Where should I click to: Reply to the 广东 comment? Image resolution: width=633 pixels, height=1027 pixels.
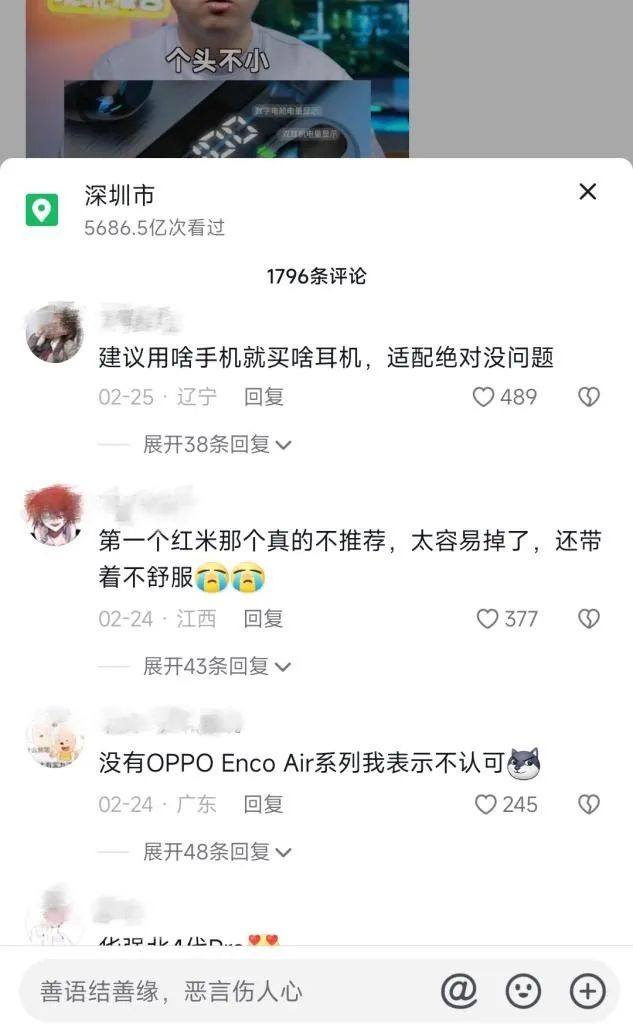click(x=264, y=804)
